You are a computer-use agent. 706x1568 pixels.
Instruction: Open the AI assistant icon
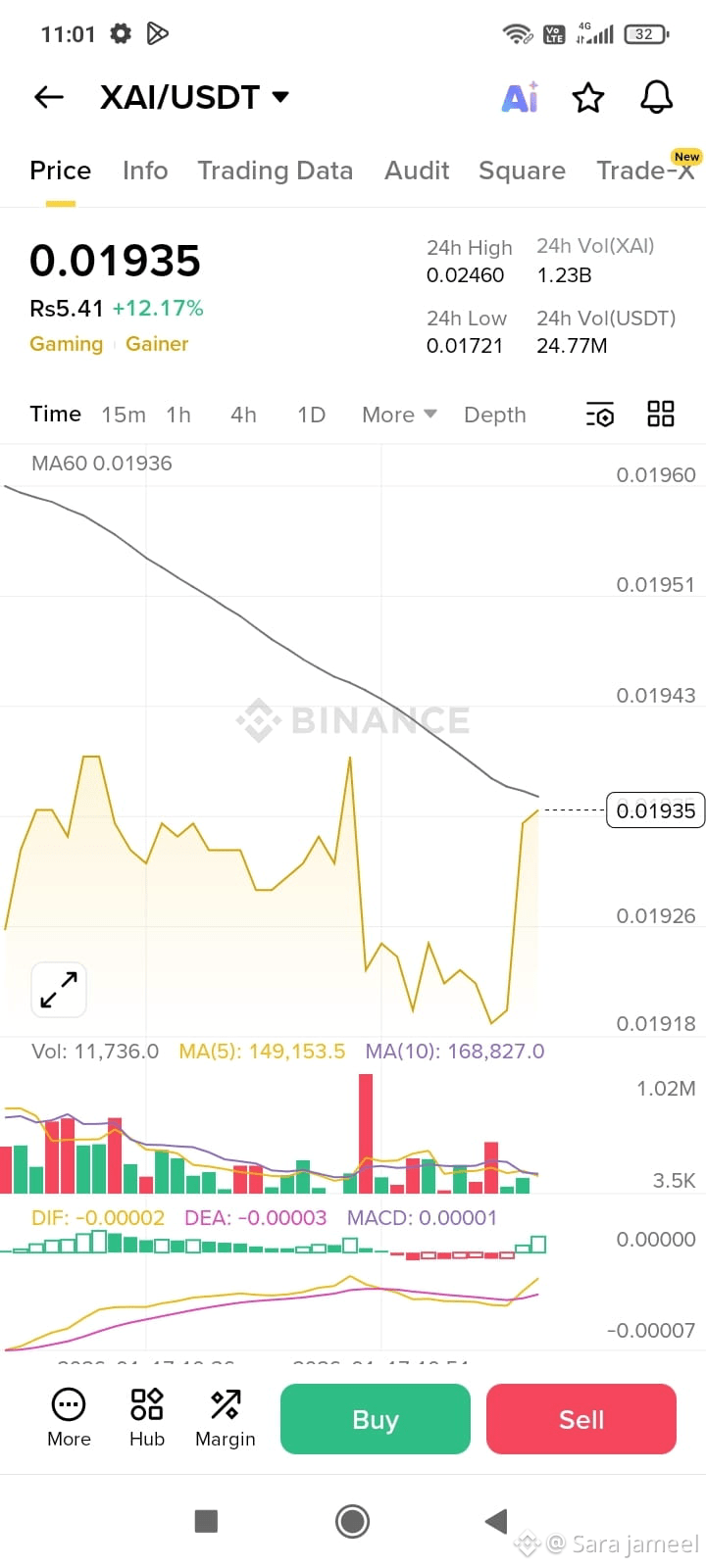point(520,97)
